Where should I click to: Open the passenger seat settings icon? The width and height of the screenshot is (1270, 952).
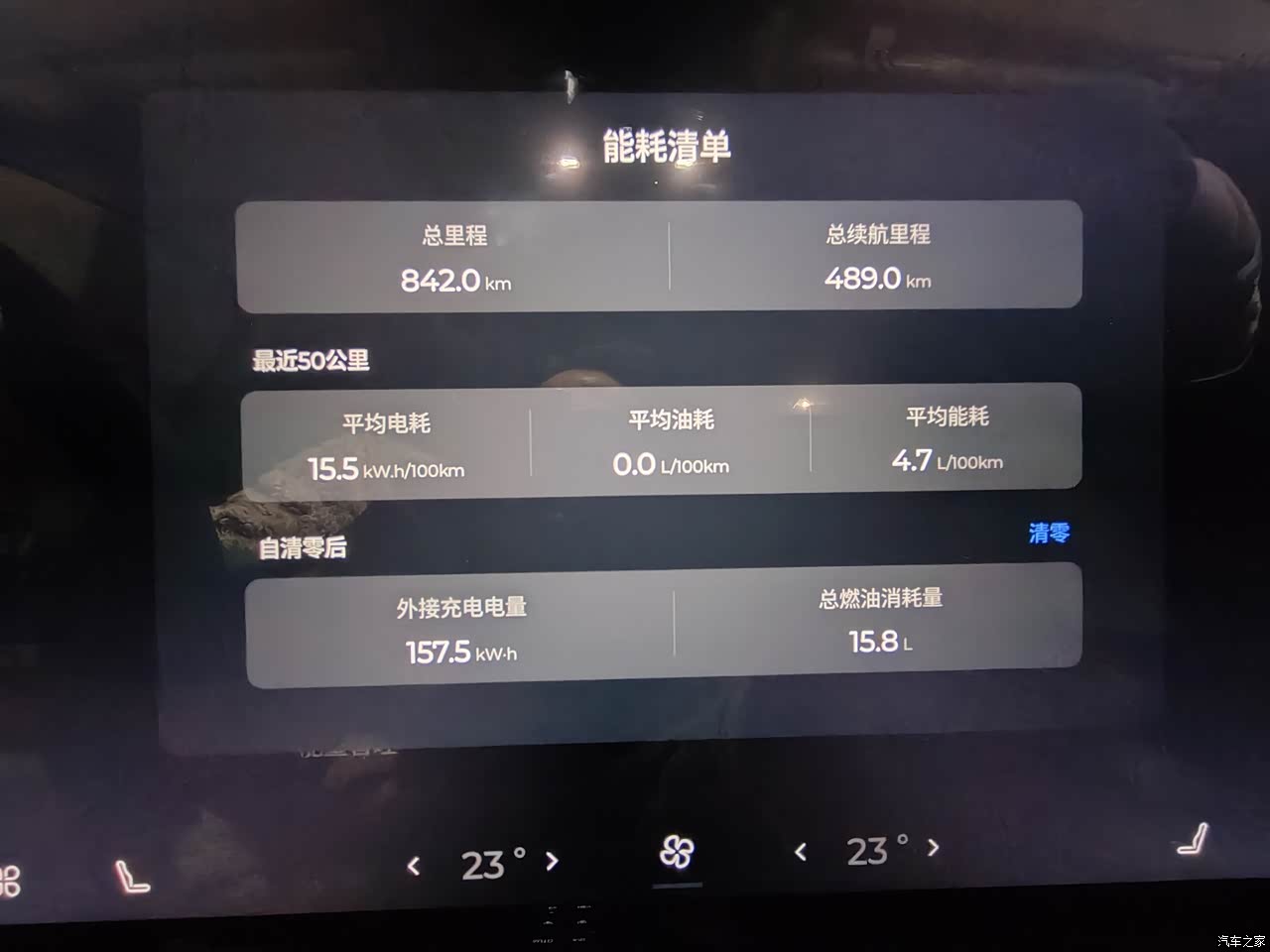coord(1194,840)
